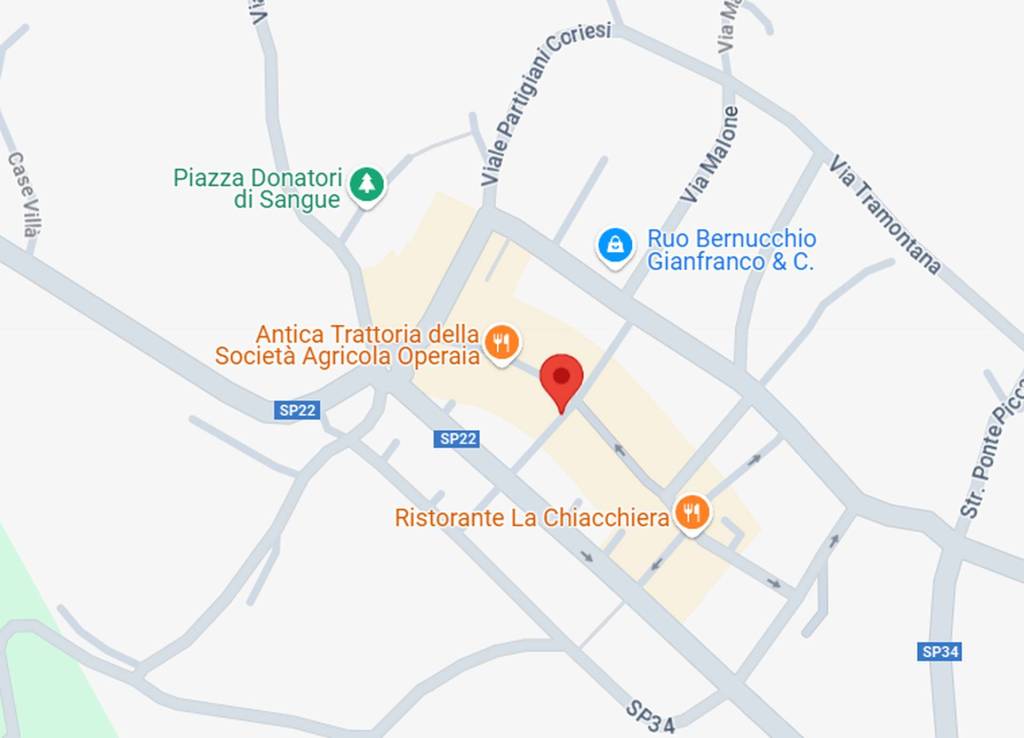This screenshot has height=738, width=1024.
Task: Open Ruo Bernucchio Gianfranco & C. shop marker
Action: coord(615,244)
